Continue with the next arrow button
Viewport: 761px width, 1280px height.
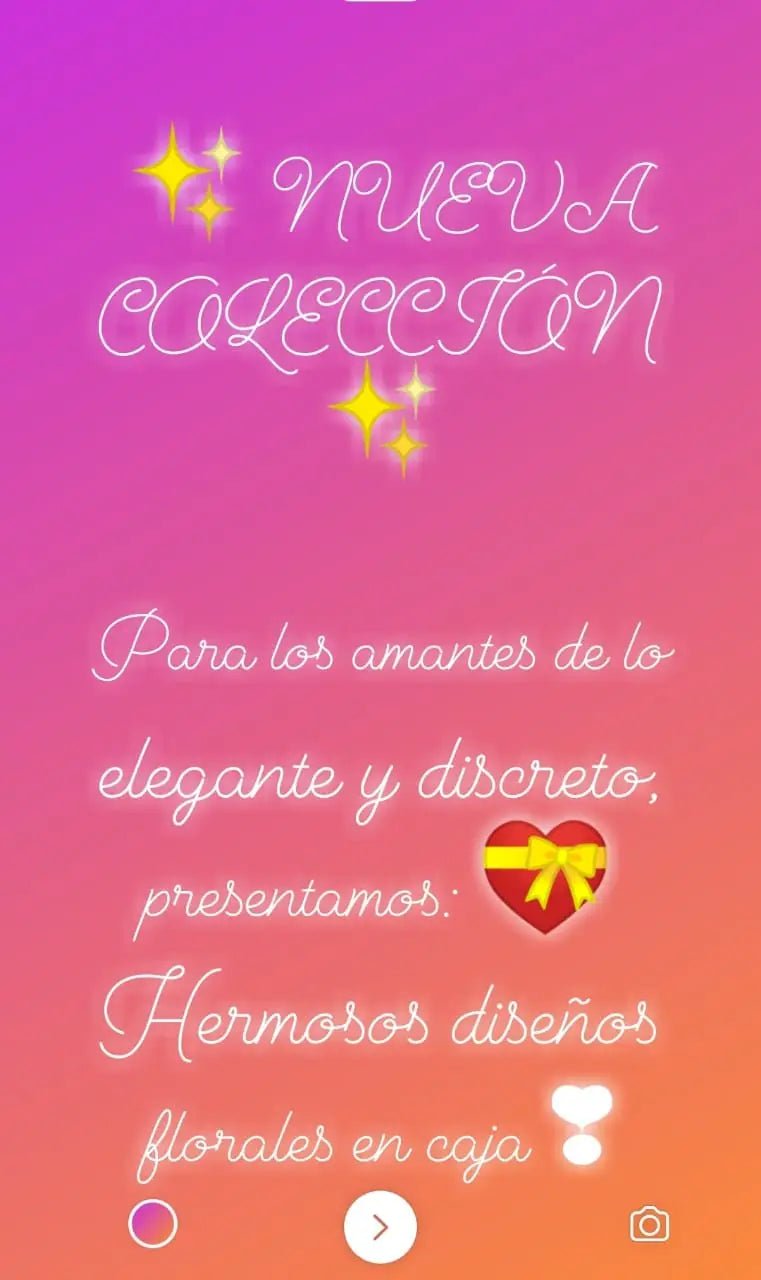(x=380, y=1226)
